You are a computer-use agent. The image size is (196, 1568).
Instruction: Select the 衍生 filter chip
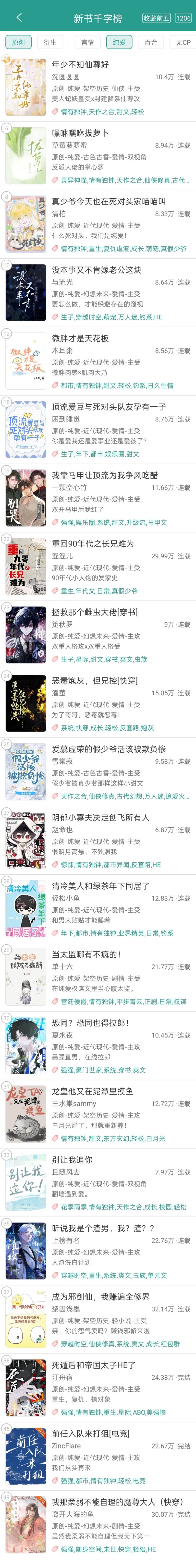click(50, 43)
